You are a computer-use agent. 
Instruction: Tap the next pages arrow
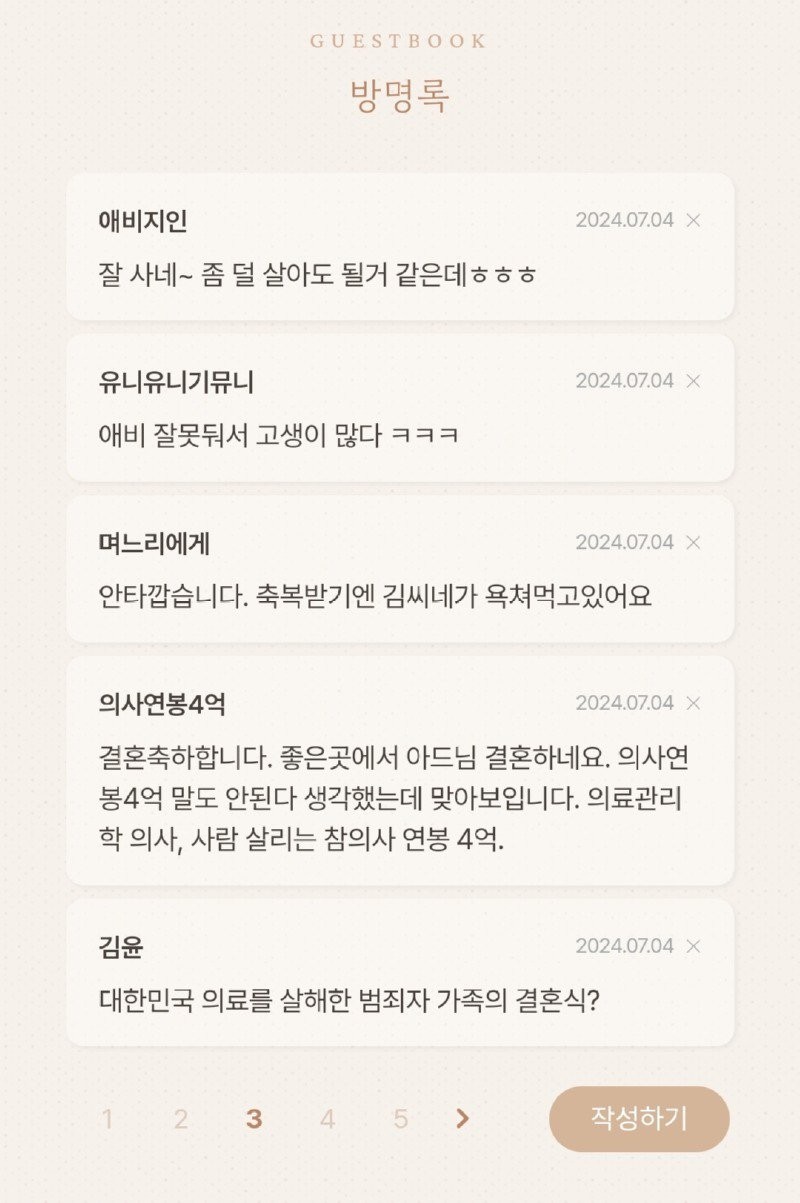coord(462,1119)
